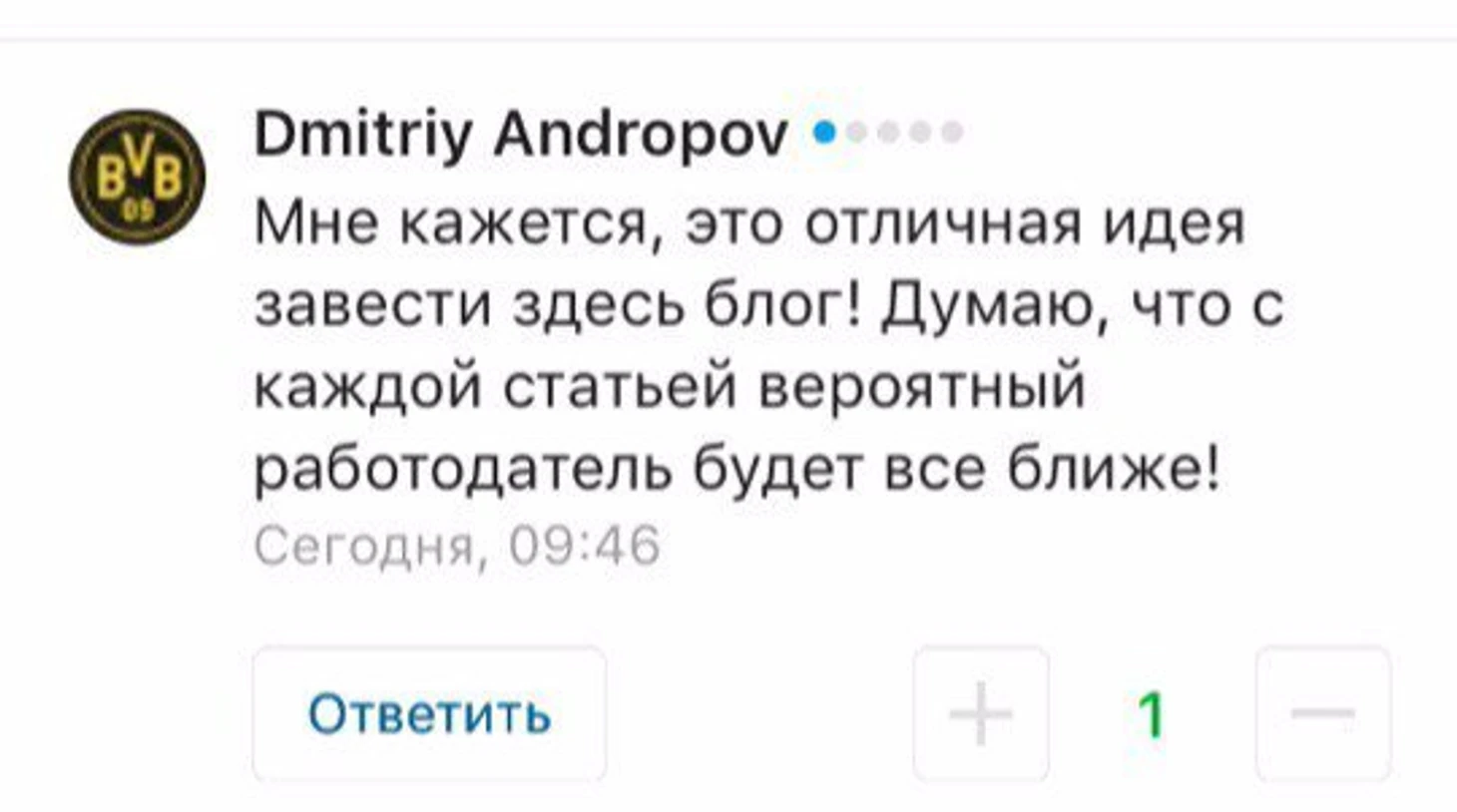Downvote the comment with the minus button
The width and height of the screenshot is (1457, 812).
click(1322, 714)
